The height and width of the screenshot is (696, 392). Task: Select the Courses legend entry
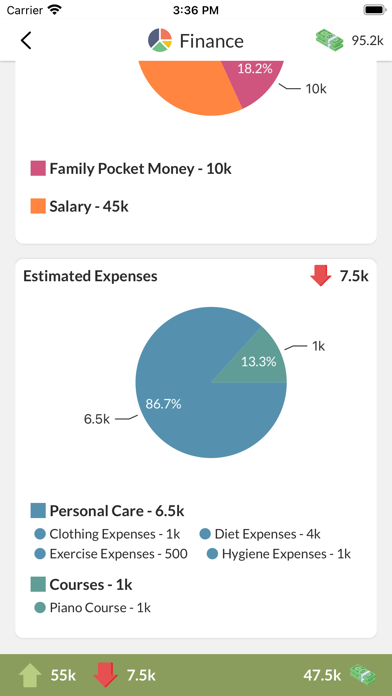point(81,584)
